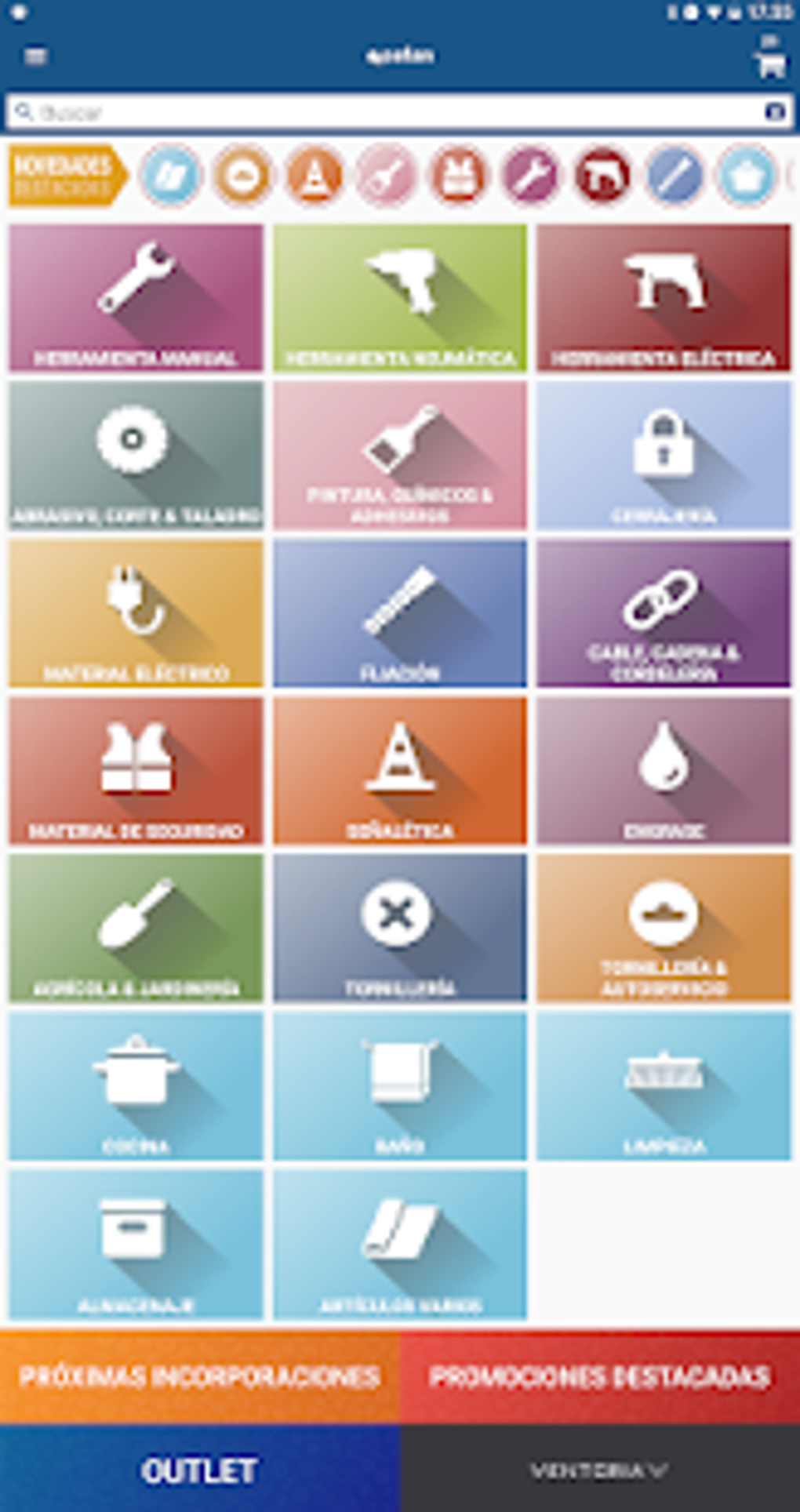The width and height of the screenshot is (800, 1512).
Task: Open the Herramienta Eléctrica category
Action: (664, 298)
